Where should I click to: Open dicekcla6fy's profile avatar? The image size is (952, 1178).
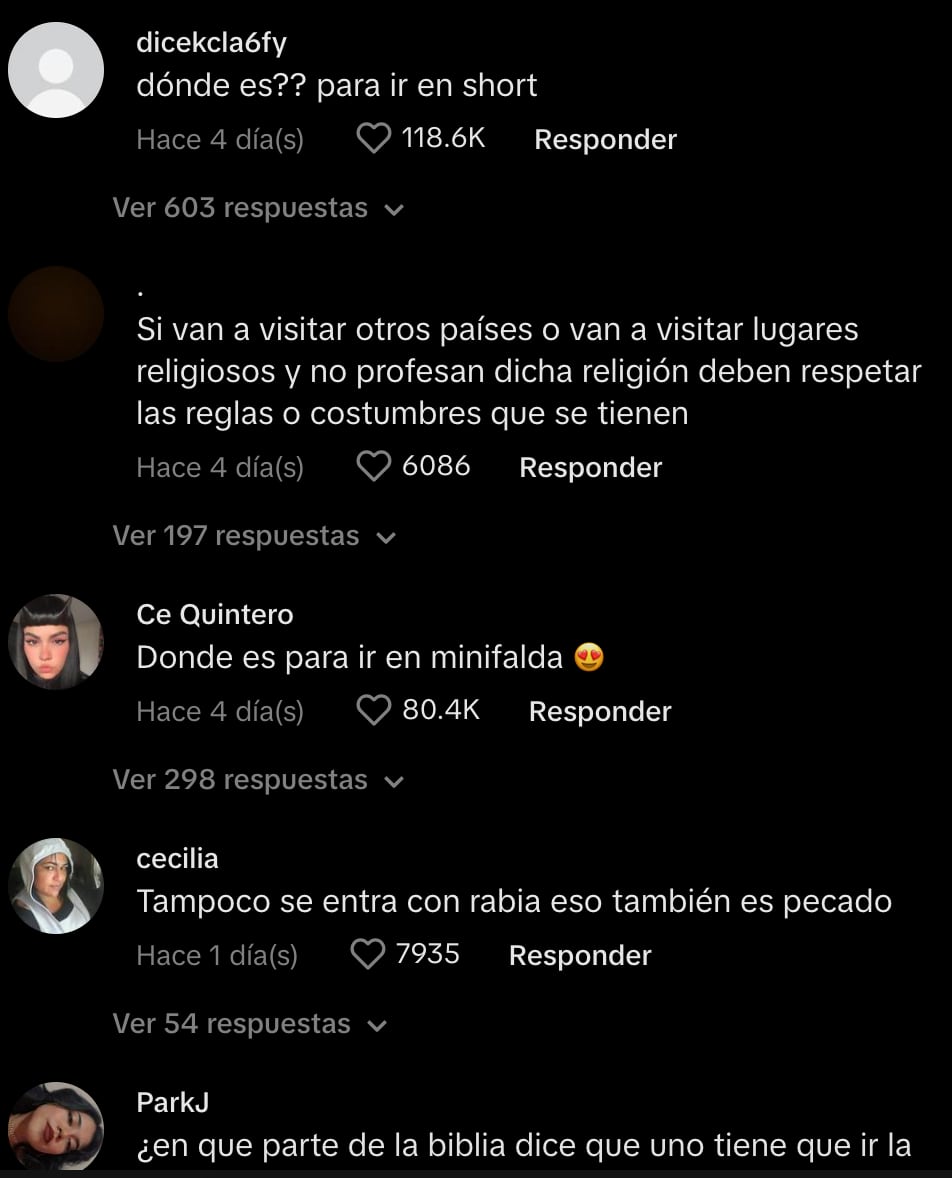56,70
